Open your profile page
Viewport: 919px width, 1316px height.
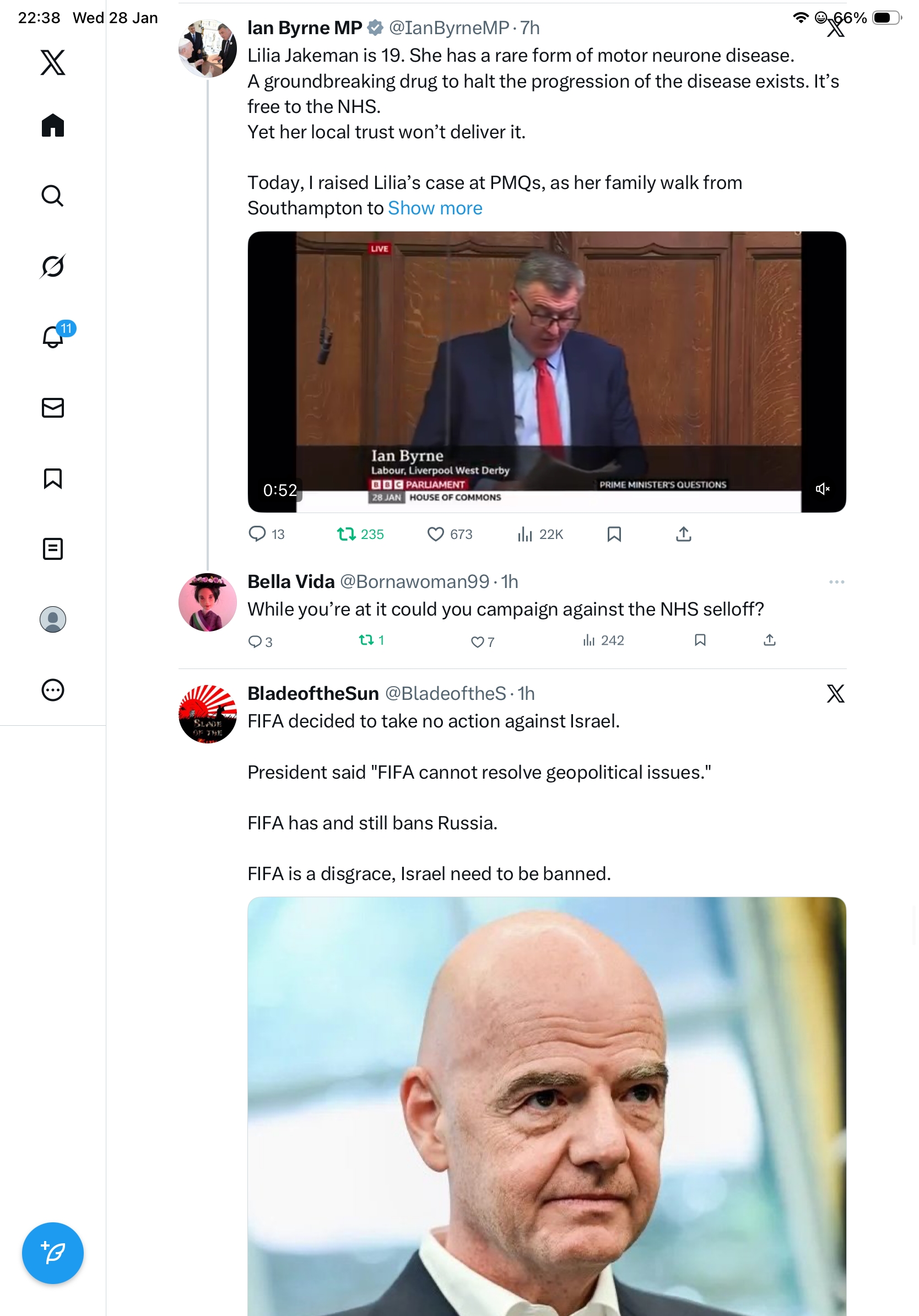(x=53, y=619)
